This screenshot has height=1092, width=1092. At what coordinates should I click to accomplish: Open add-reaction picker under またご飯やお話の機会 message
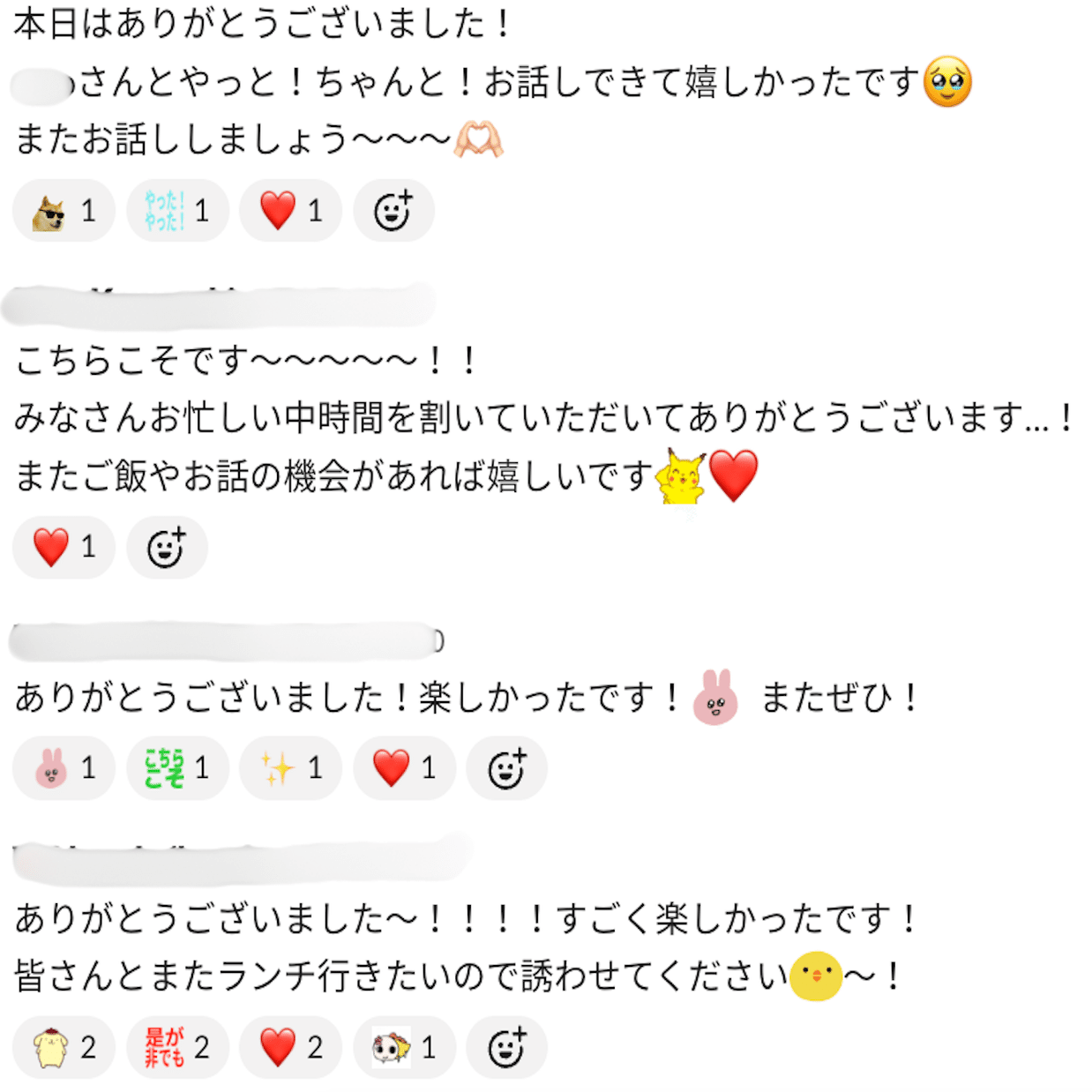click(167, 547)
